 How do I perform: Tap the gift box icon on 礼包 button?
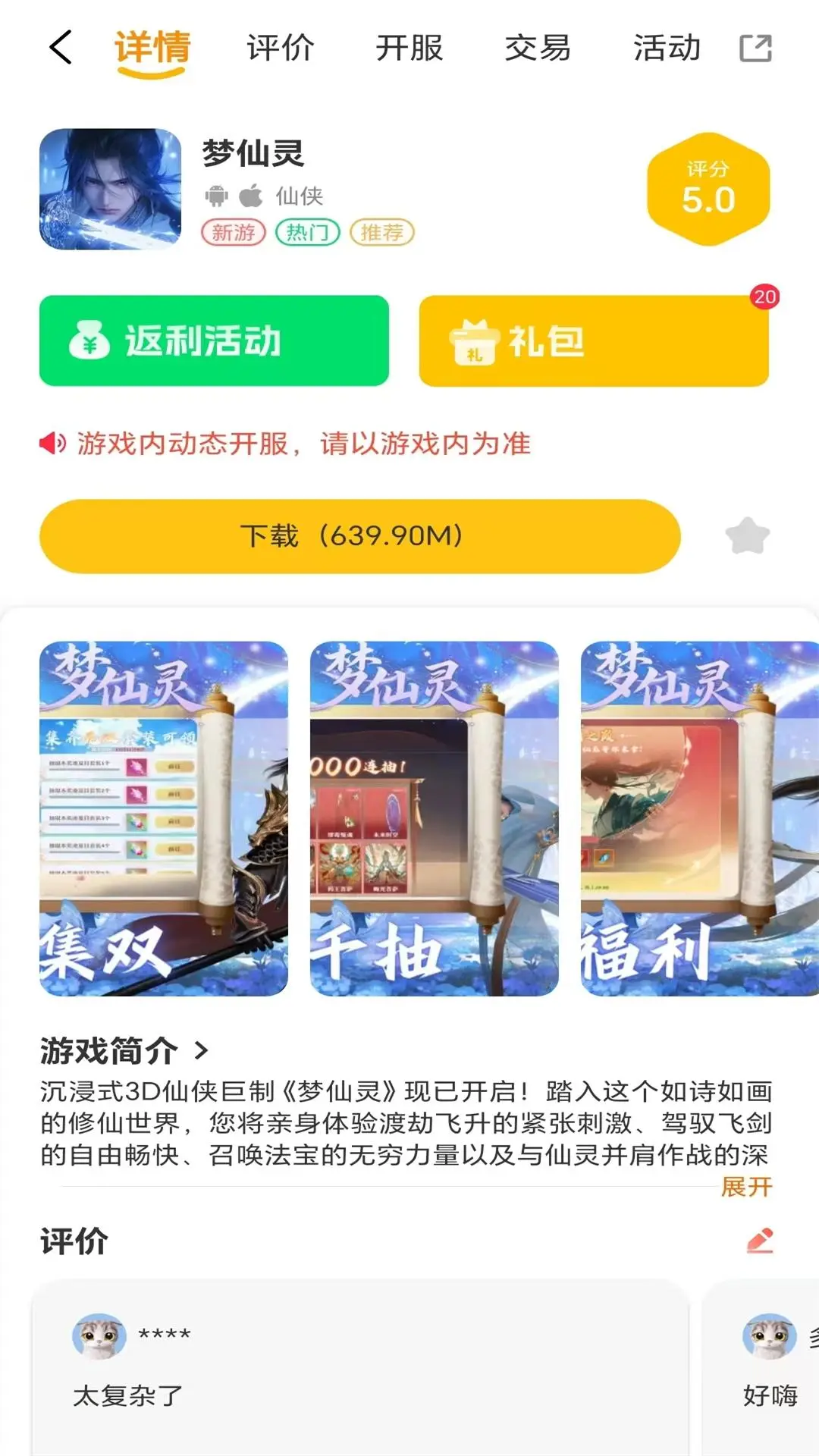point(474,341)
